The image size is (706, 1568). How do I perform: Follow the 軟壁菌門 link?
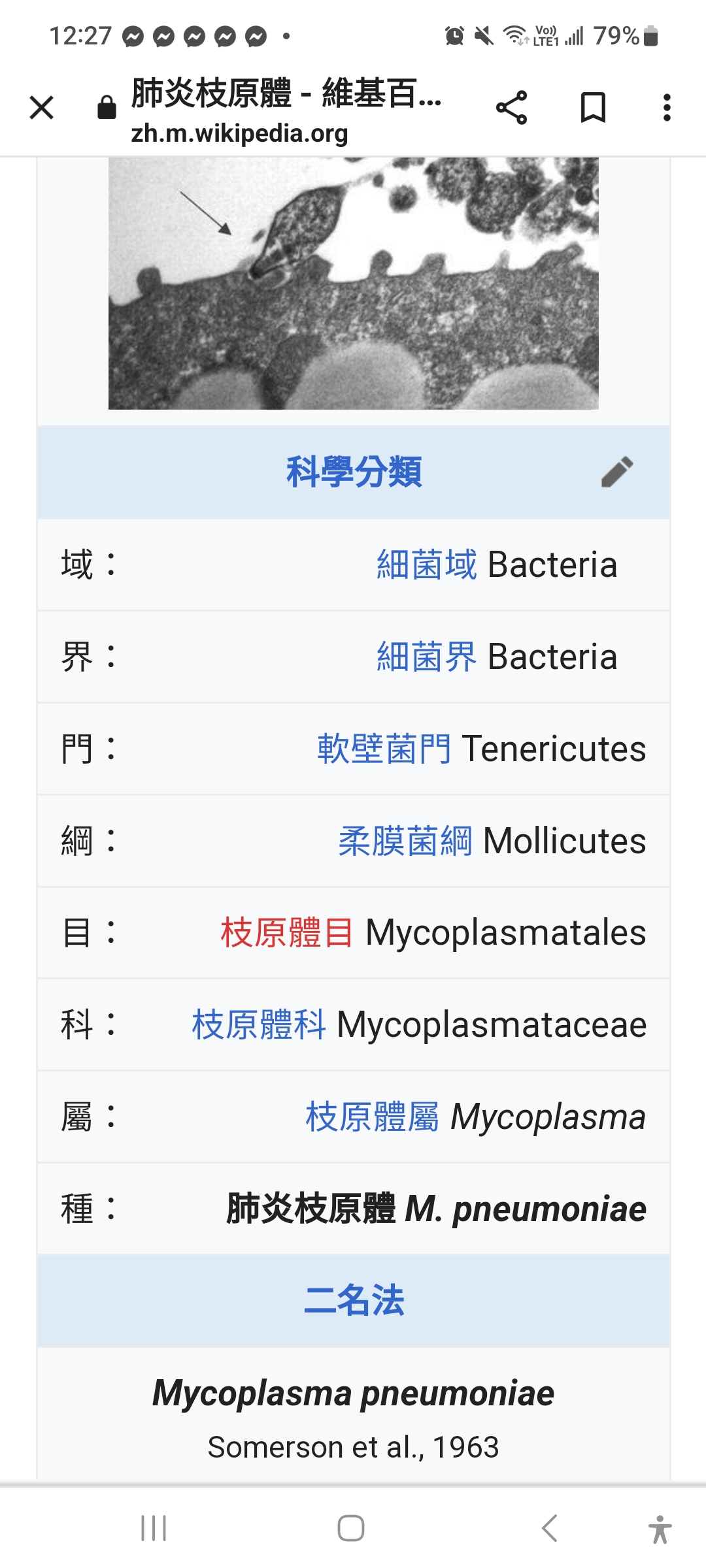tap(384, 749)
